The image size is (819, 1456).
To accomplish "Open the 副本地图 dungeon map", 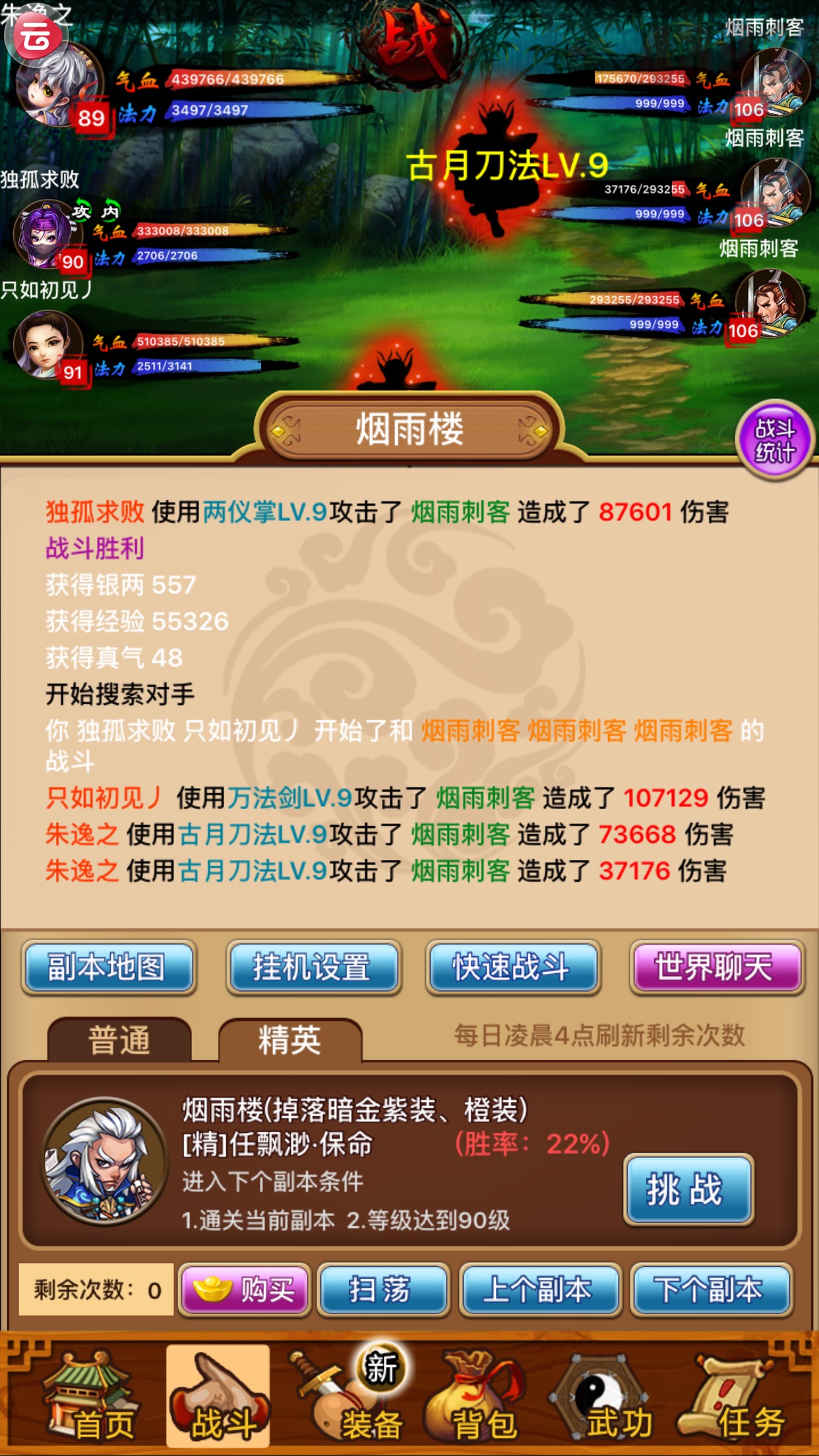I will [x=108, y=967].
